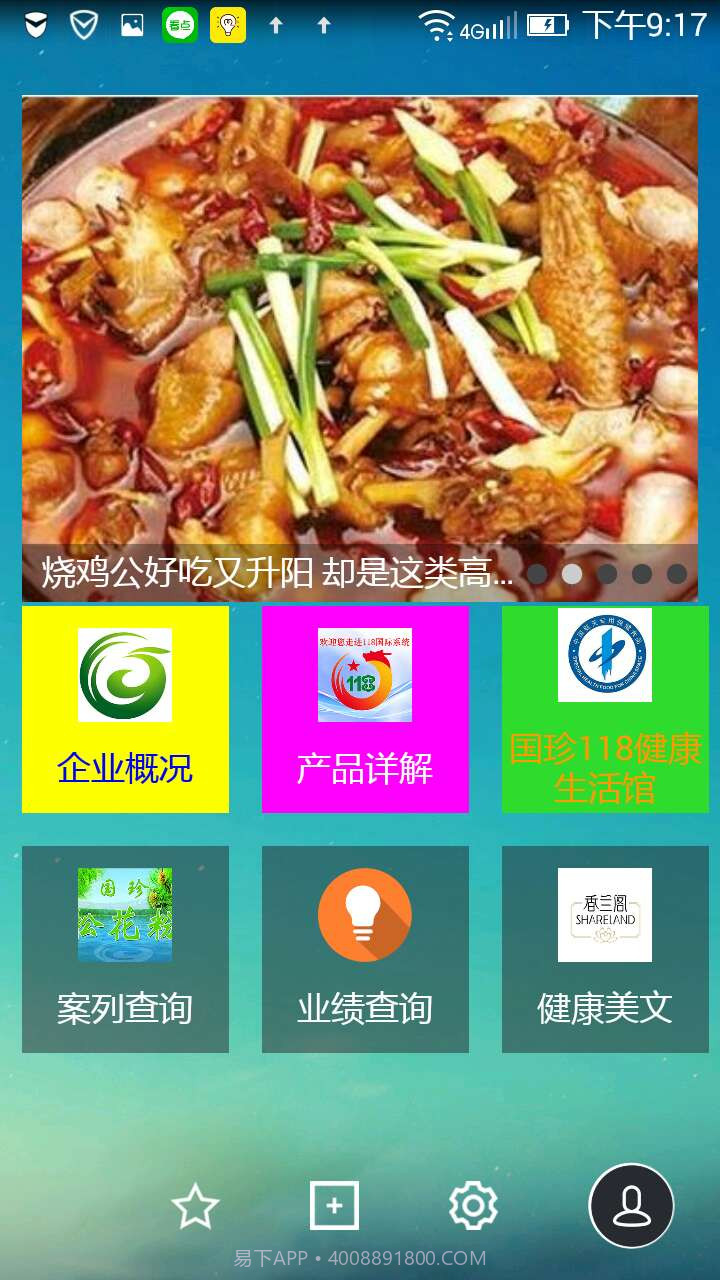The width and height of the screenshot is (720, 1280).
Task: Select the first carousel dot
Action: click(x=537, y=573)
